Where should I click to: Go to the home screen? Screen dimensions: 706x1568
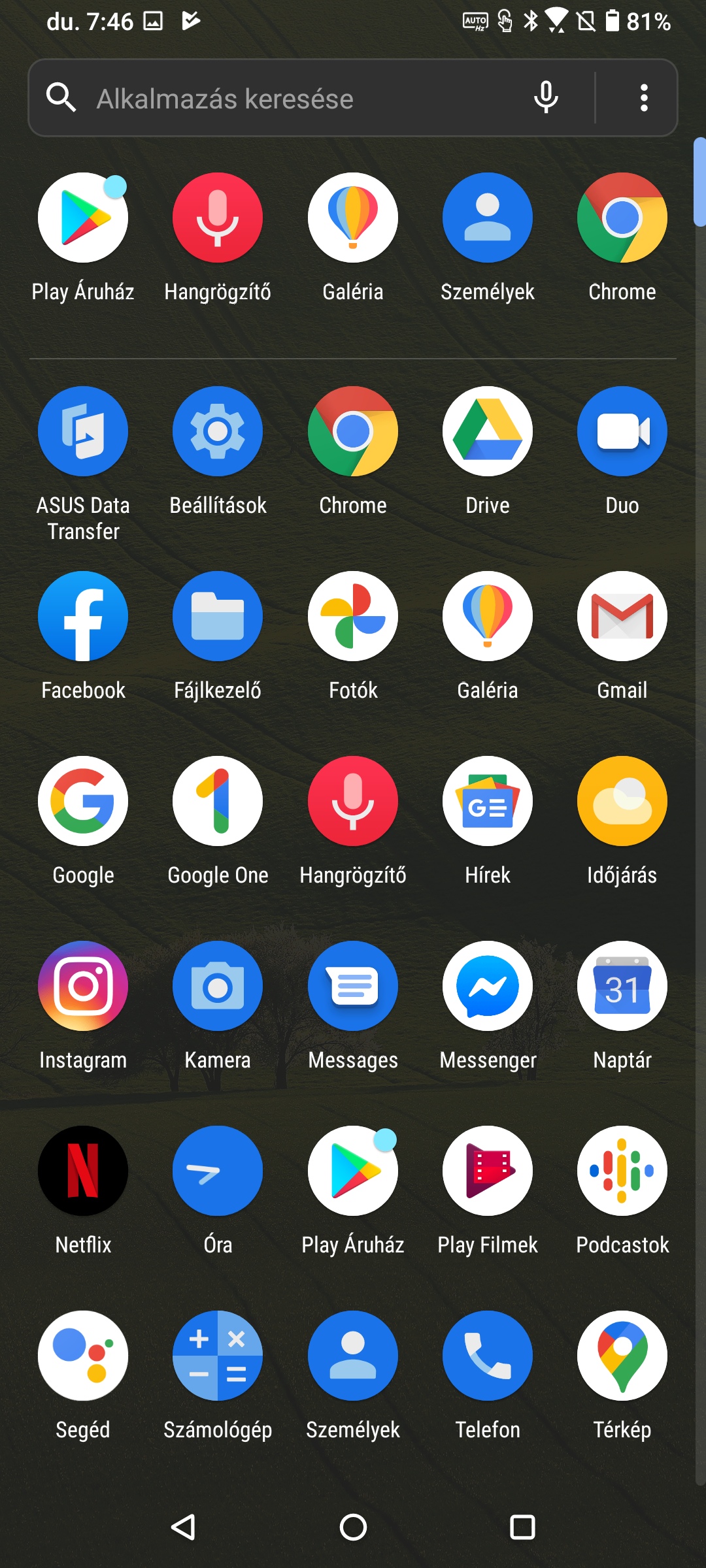[x=353, y=1527]
